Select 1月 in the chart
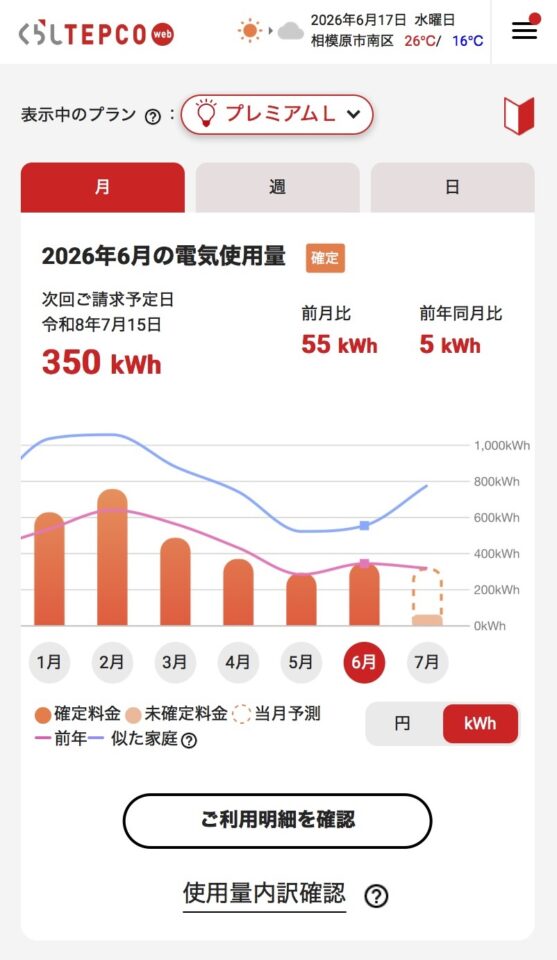The image size is (557, 960). tap(49, 662)
